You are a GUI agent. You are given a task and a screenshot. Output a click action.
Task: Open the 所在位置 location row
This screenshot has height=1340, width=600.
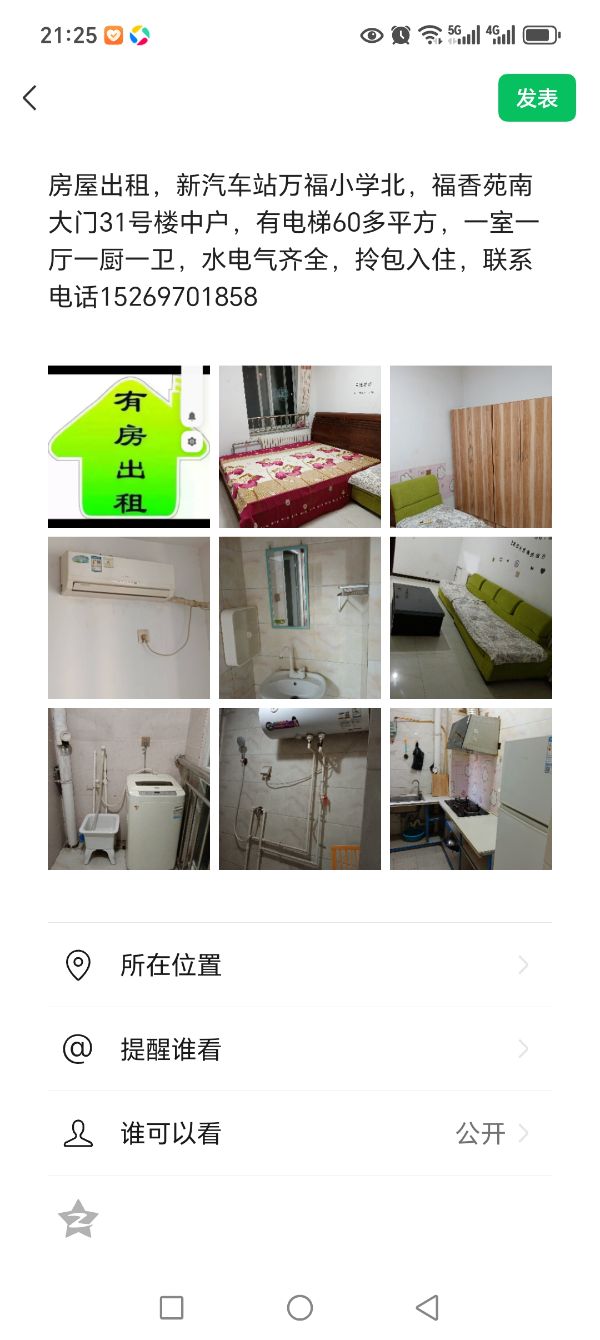[x=300, y=965]
